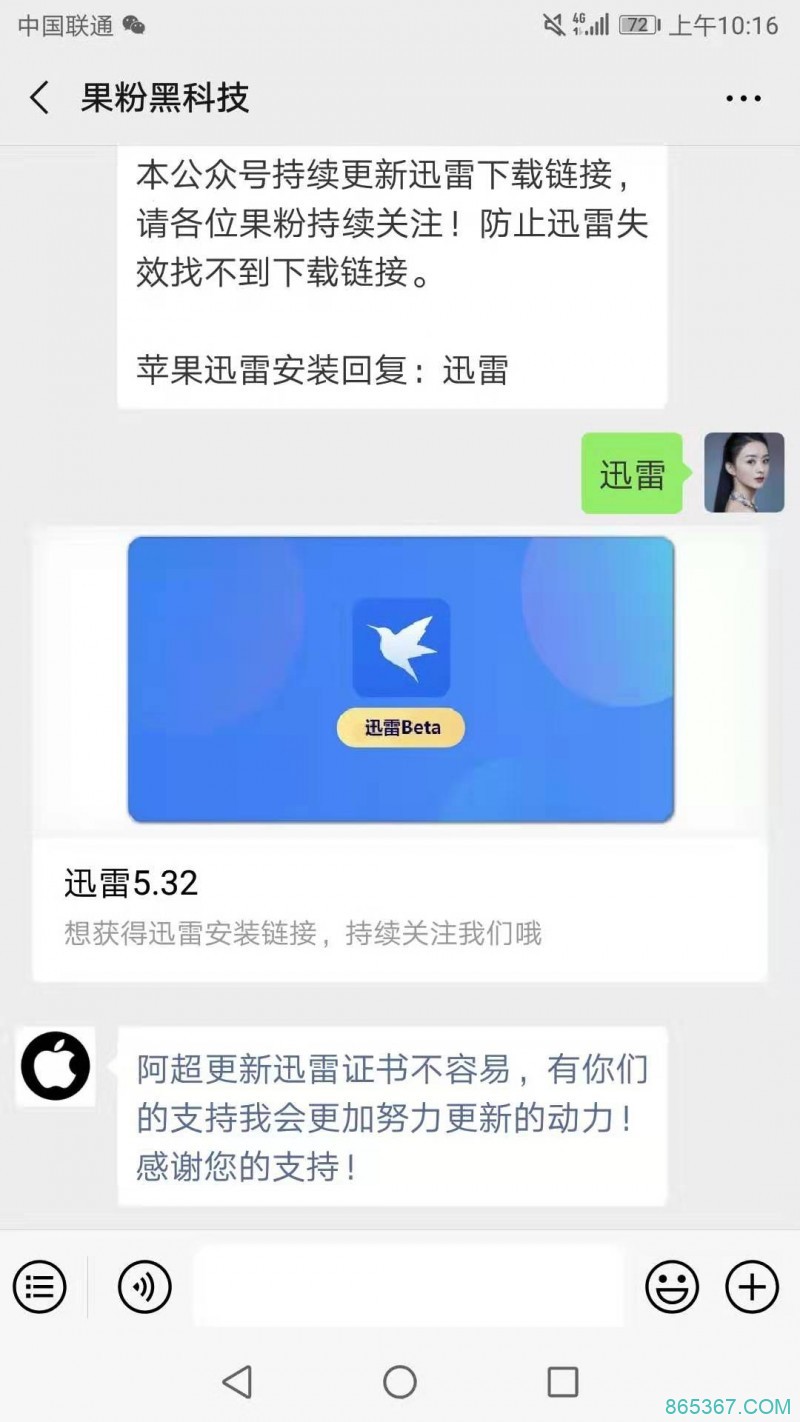Focus the message text field

point(408,1286)
